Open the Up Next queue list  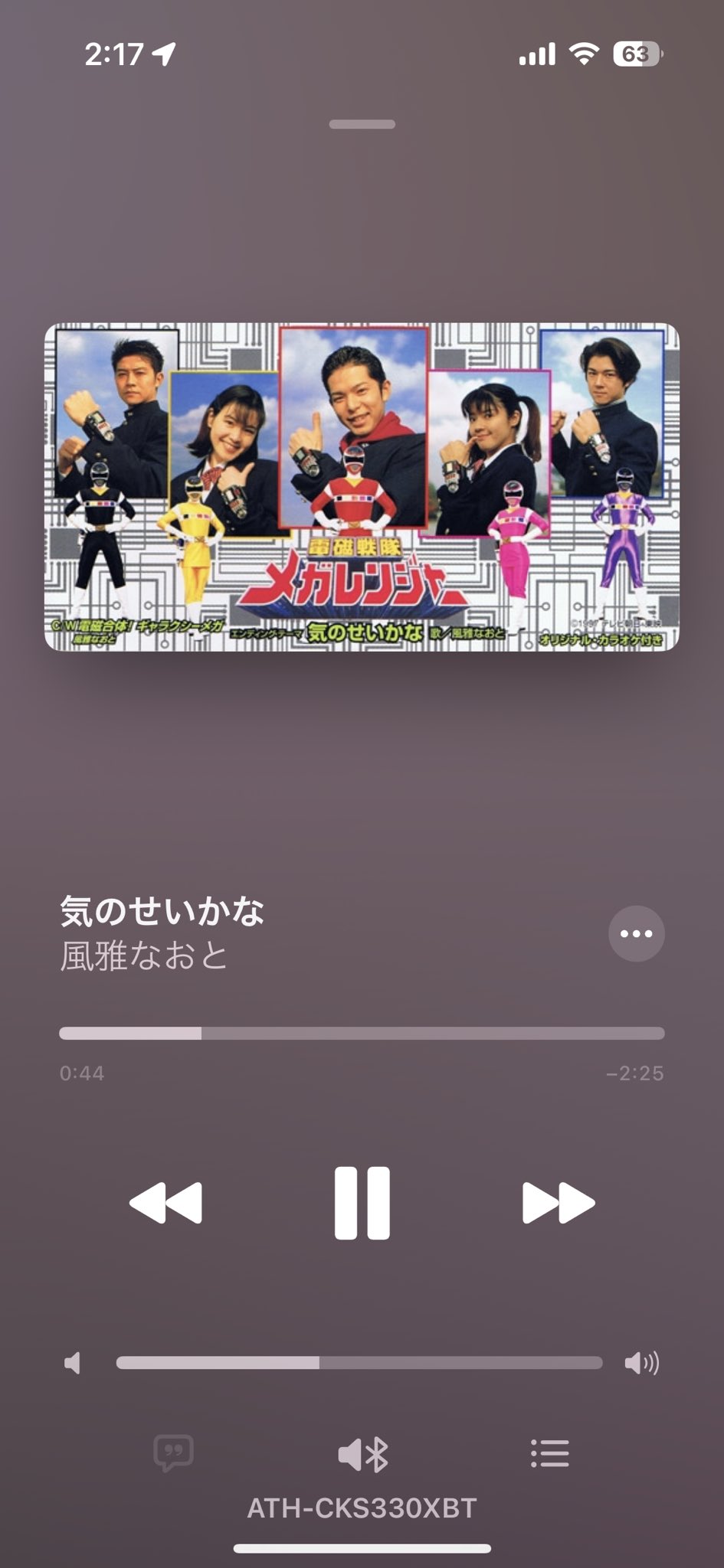[550, 1453]
